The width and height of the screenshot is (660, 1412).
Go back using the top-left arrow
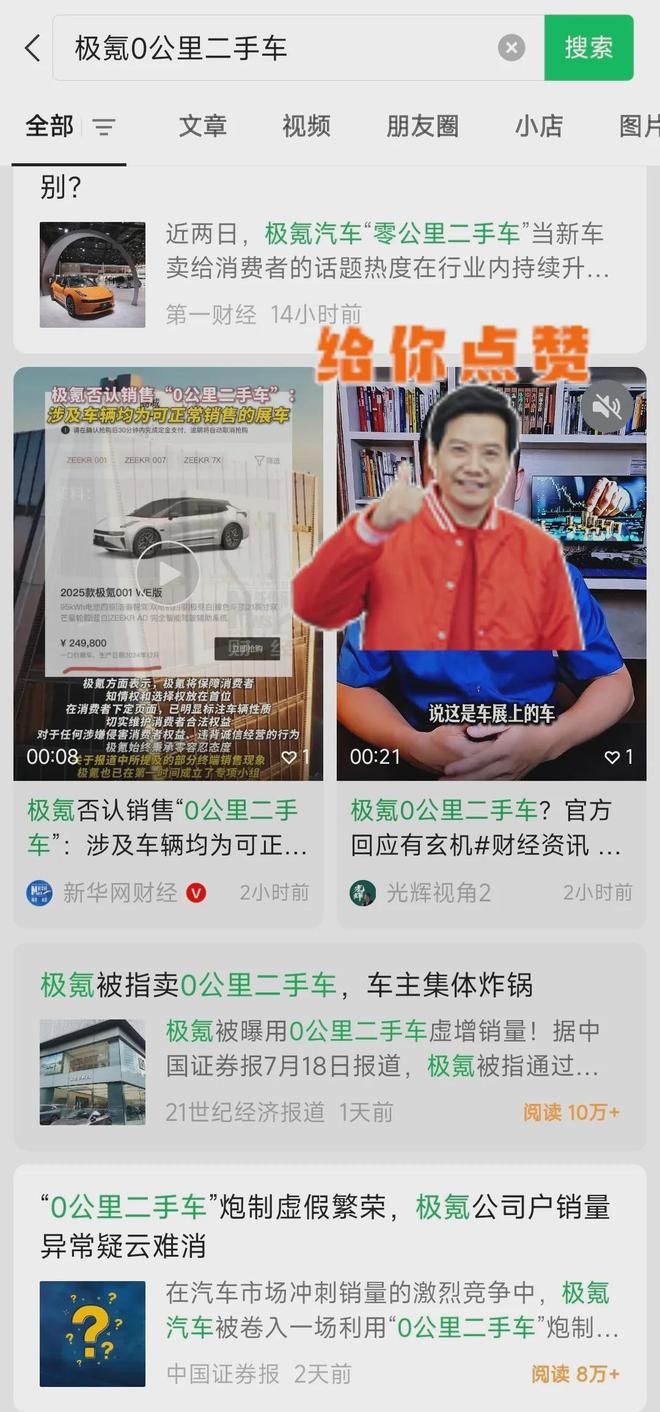[x=32, y=47]
